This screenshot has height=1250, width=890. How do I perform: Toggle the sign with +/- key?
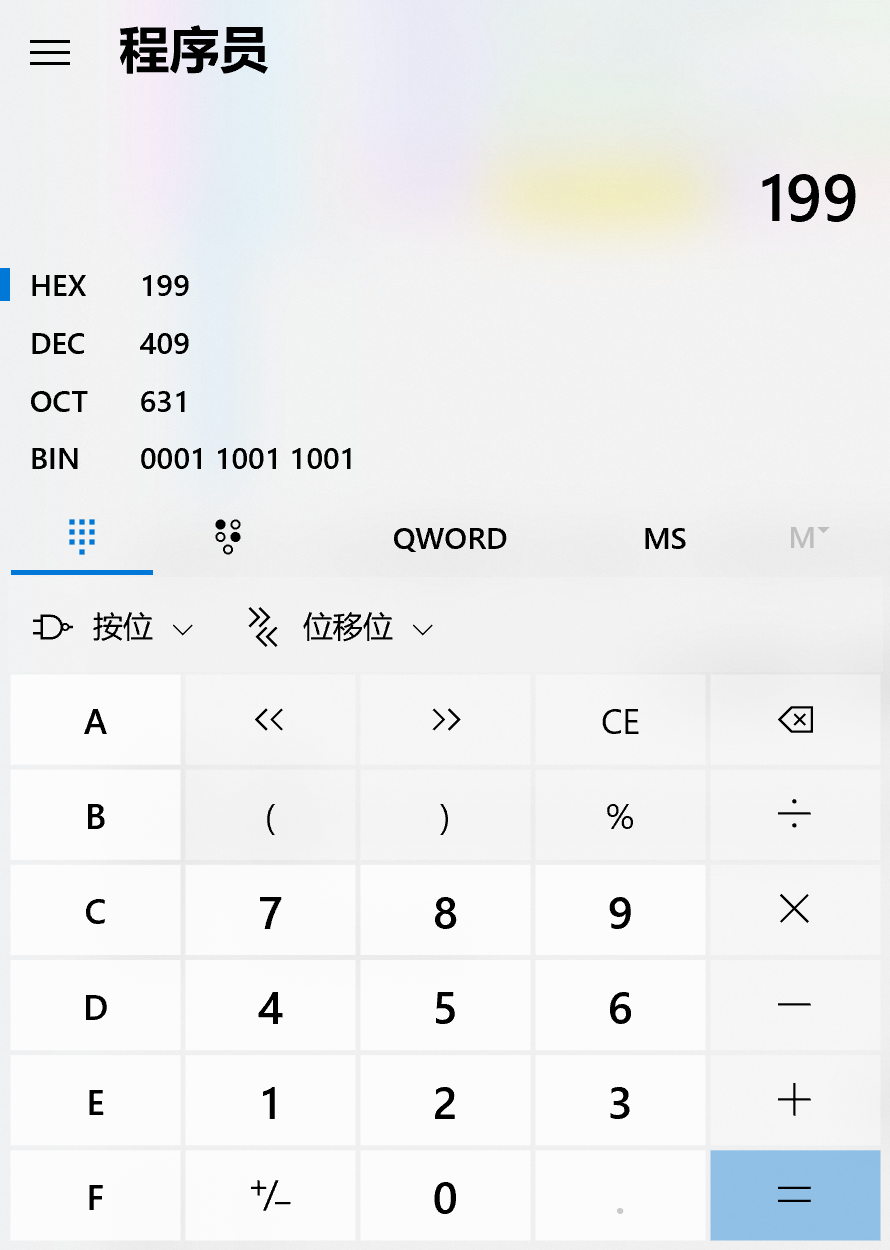pos(270,1195)
